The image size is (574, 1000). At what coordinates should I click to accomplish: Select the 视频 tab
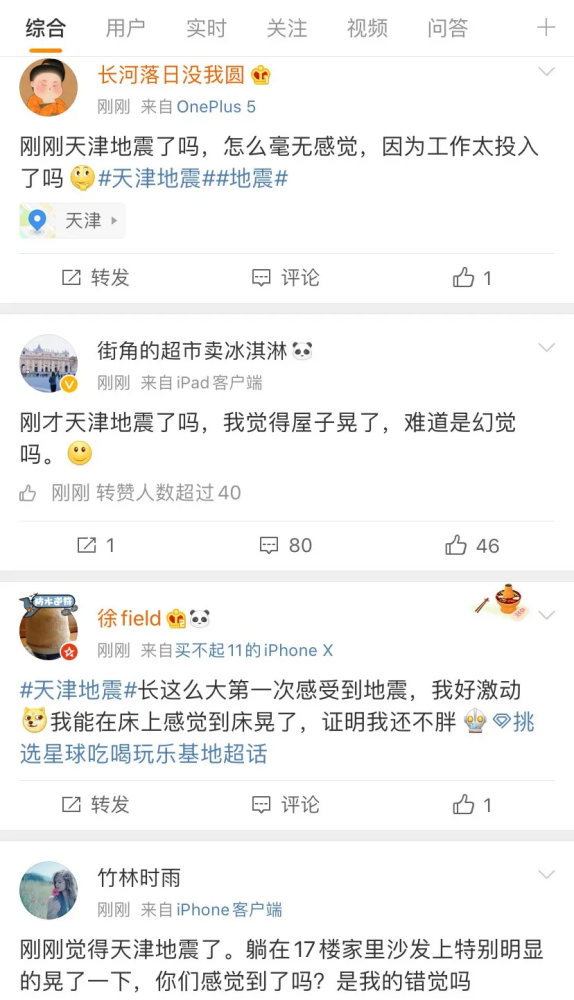click(x=367, y=28)
